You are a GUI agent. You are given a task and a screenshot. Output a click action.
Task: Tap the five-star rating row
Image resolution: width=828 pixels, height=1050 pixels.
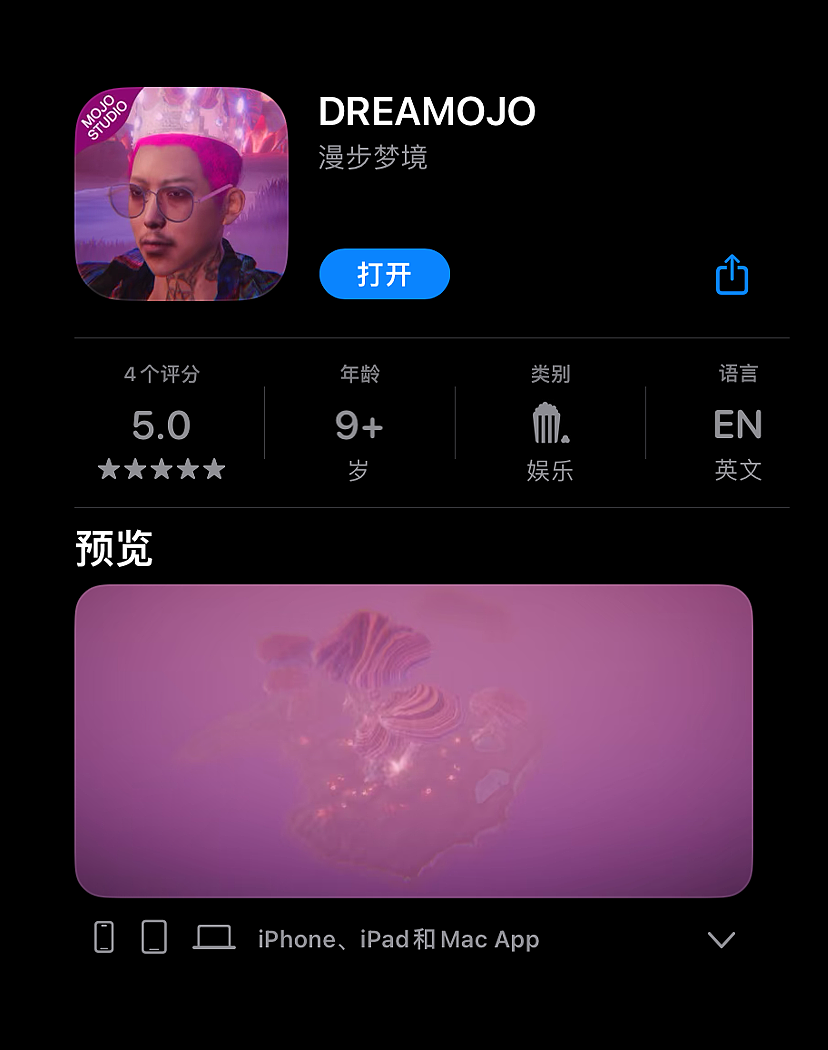click(161, 468)
